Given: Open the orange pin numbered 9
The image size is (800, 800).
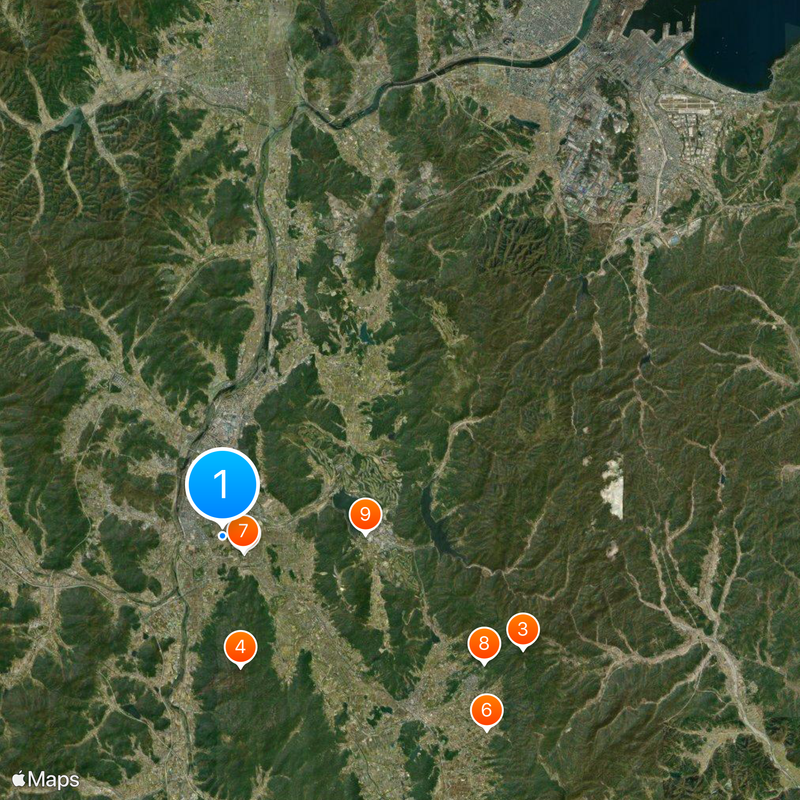Looking at the screenshot, I should pyautogui.click(x=365, y=515).
